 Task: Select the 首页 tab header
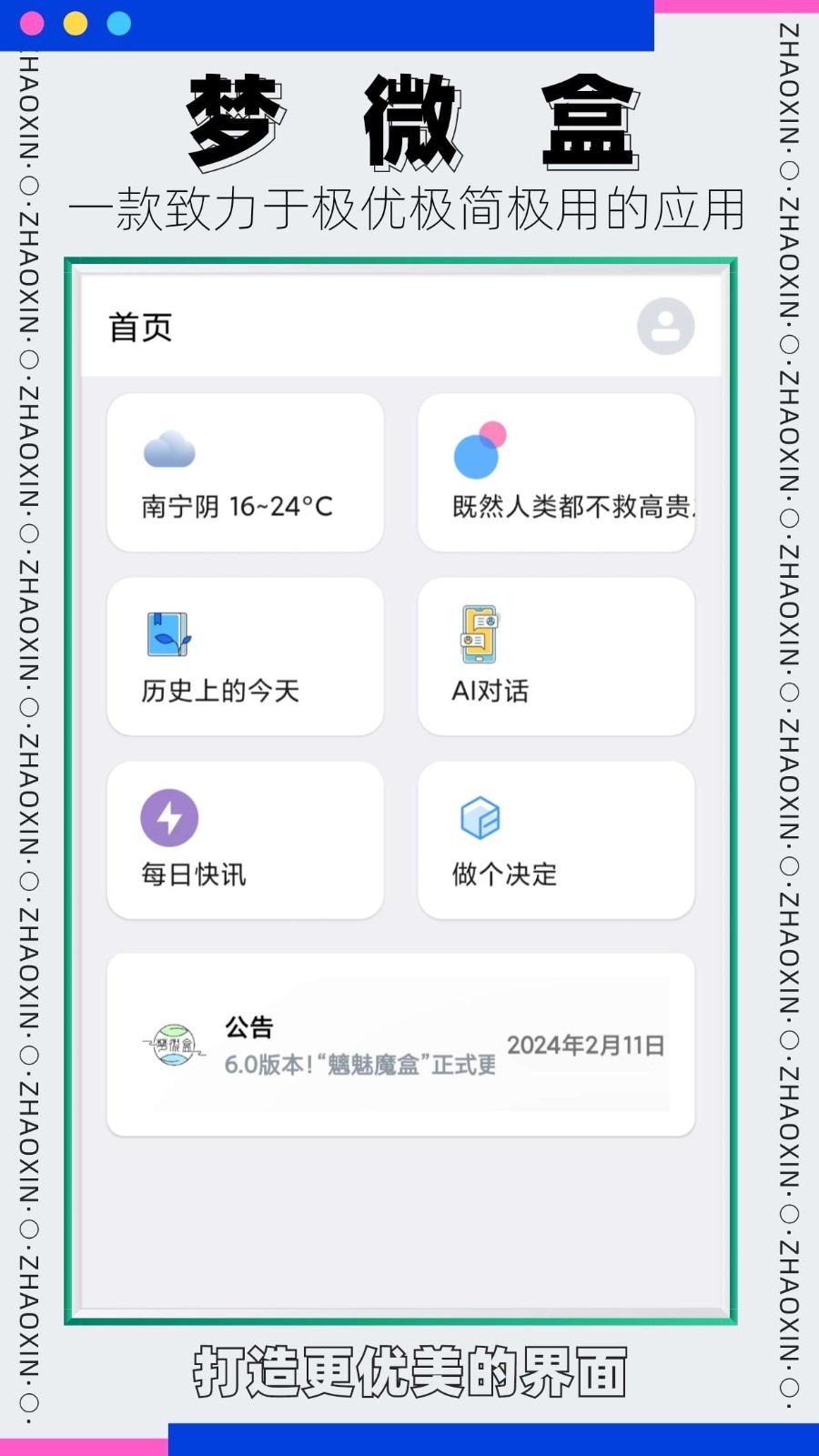[140, 328]
